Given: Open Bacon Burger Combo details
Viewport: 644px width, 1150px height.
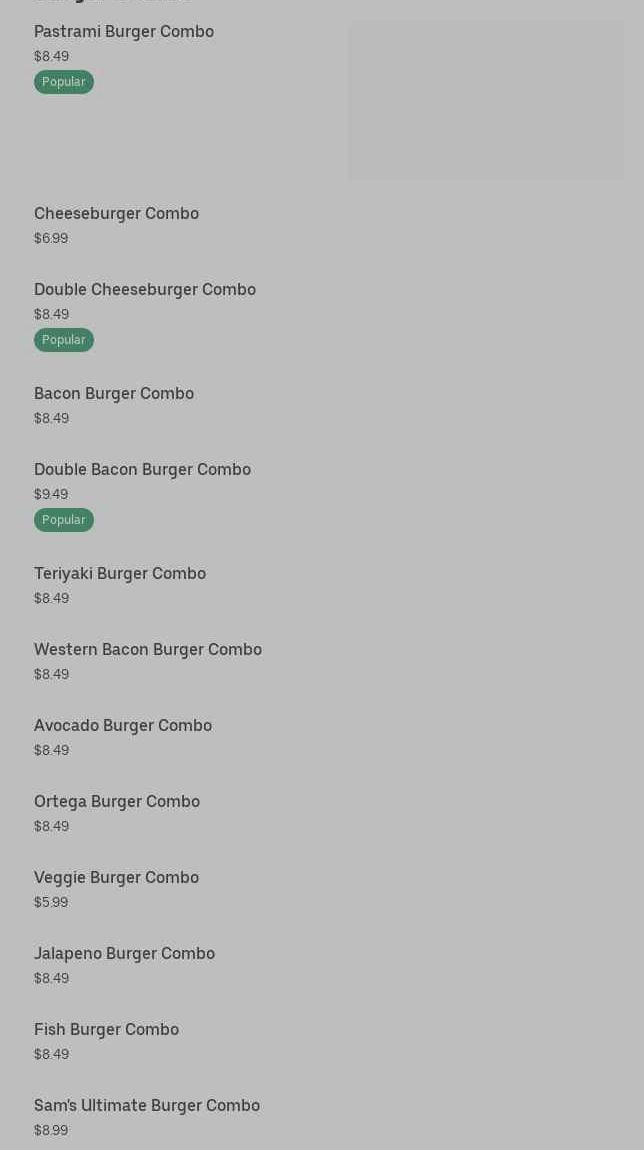Looking at the screenshot, I should click(114, 394).
